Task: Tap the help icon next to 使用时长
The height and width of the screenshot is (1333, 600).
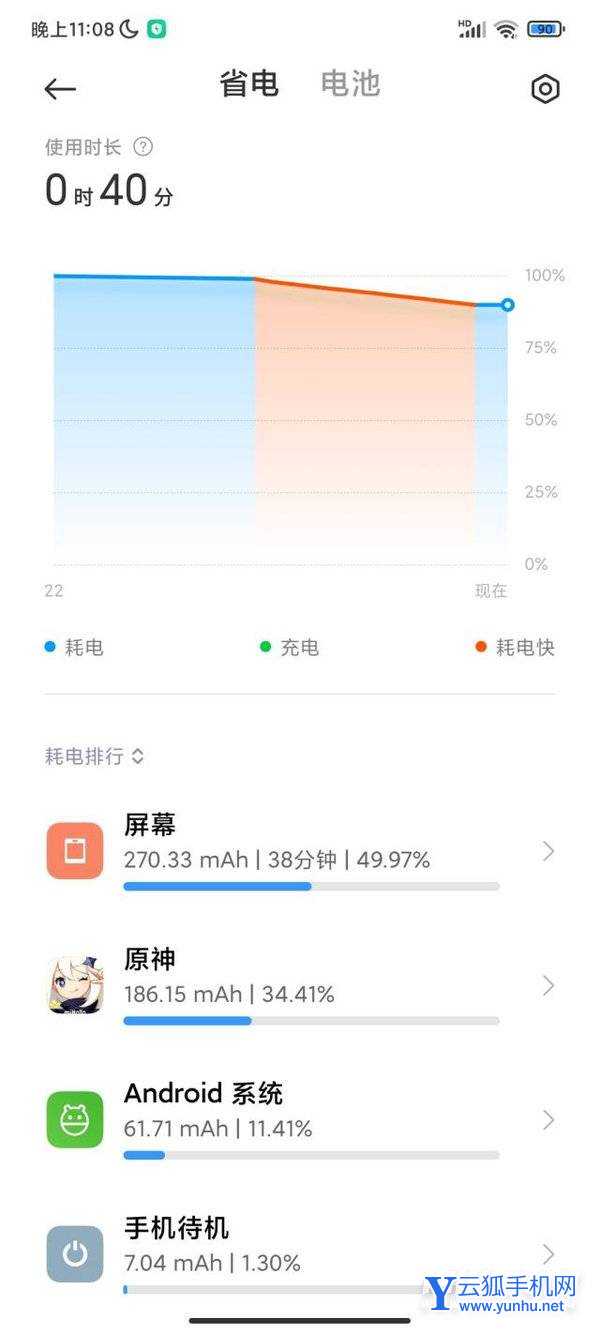Action: tap(143, 147)
